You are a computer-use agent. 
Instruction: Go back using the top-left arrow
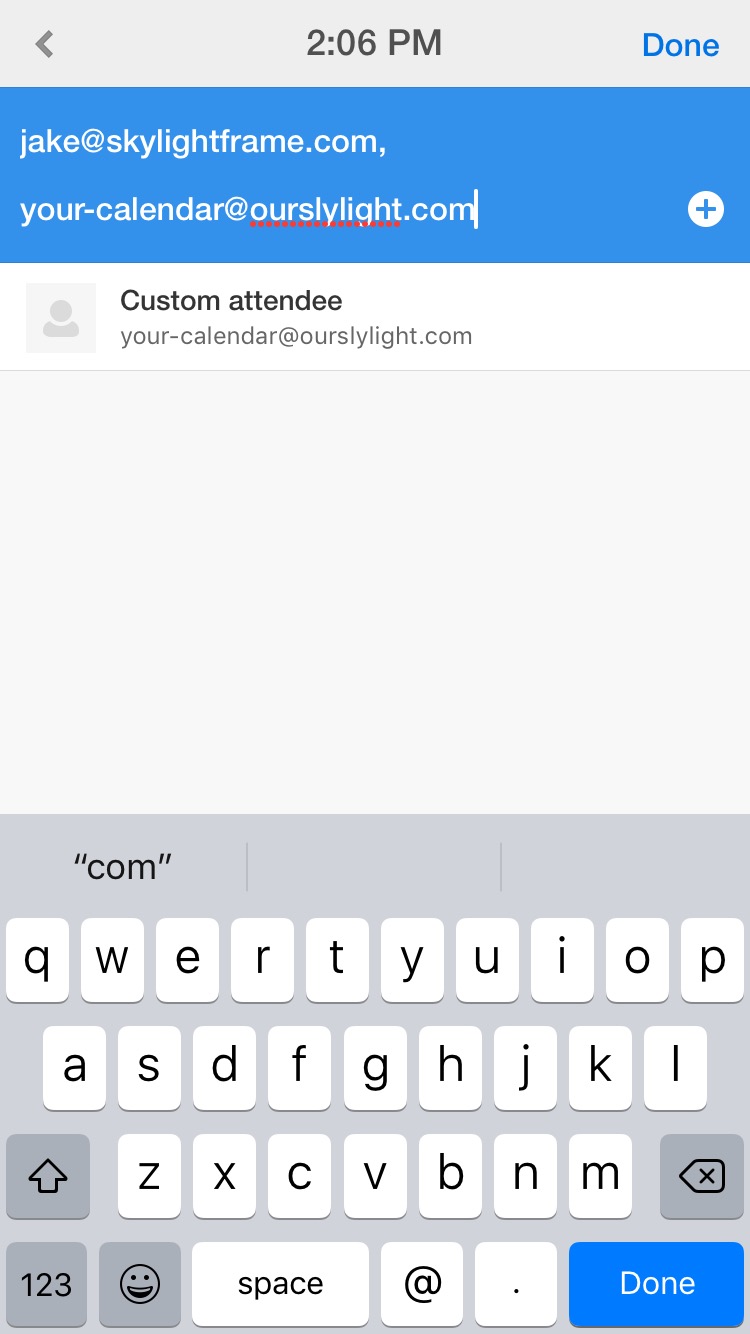tap(44, 44)
